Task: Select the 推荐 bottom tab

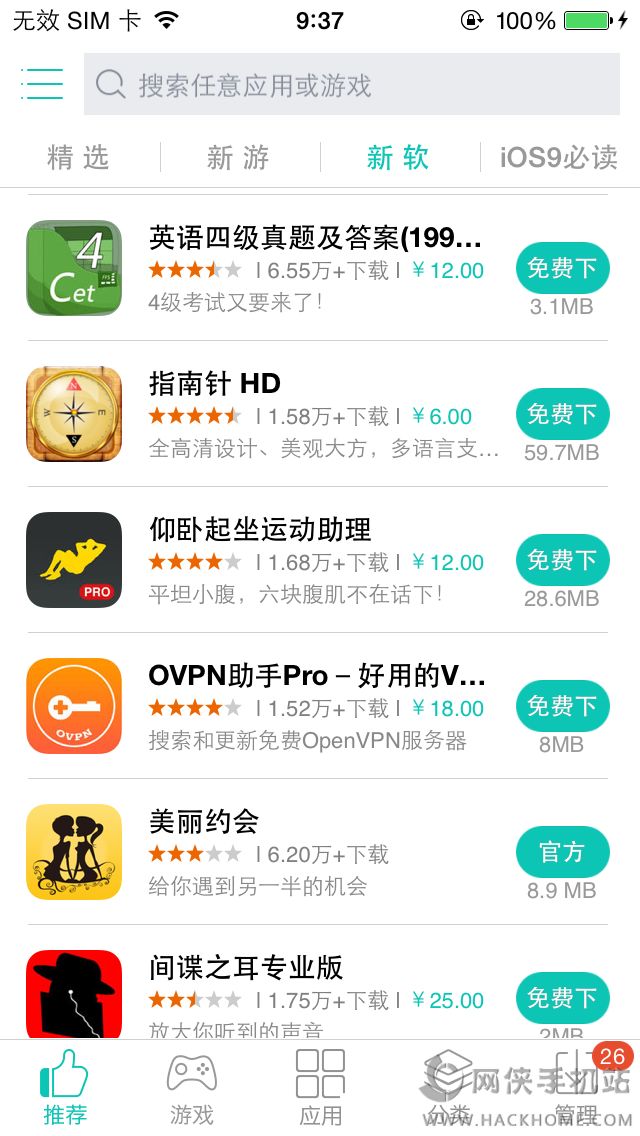Action: [65, 1088]
